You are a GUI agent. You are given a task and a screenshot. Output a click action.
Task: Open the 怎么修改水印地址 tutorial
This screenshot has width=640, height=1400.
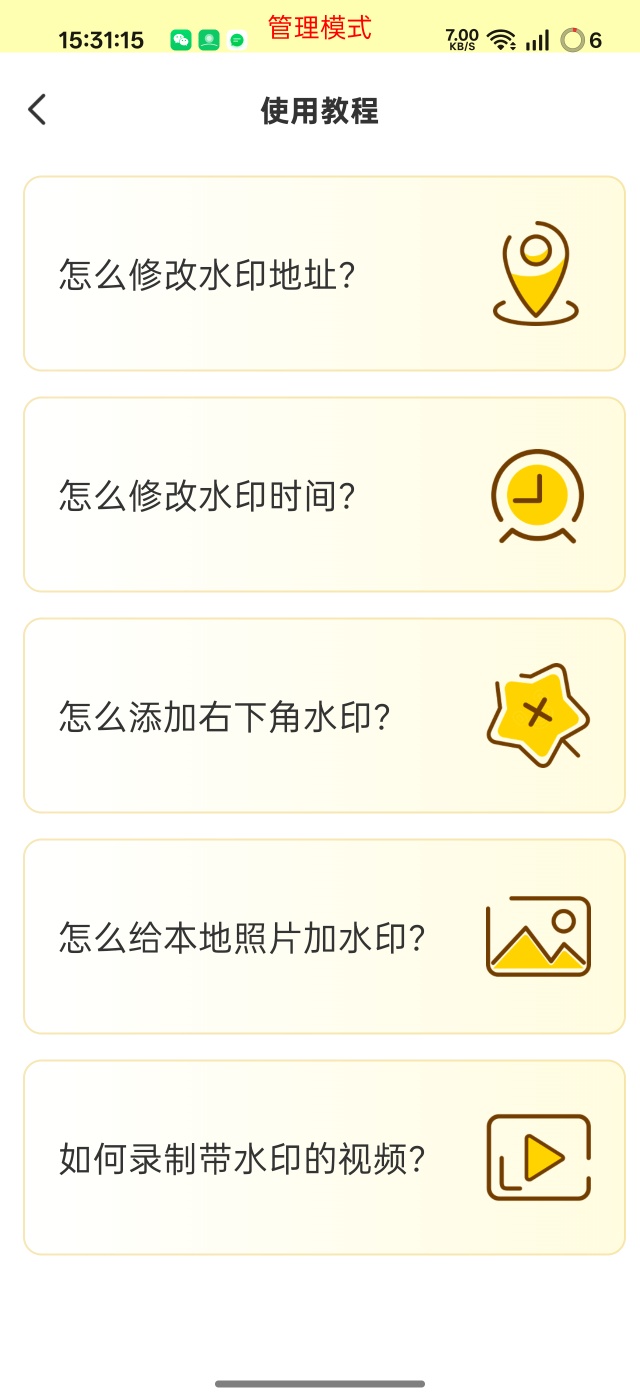tap(323, 274)
